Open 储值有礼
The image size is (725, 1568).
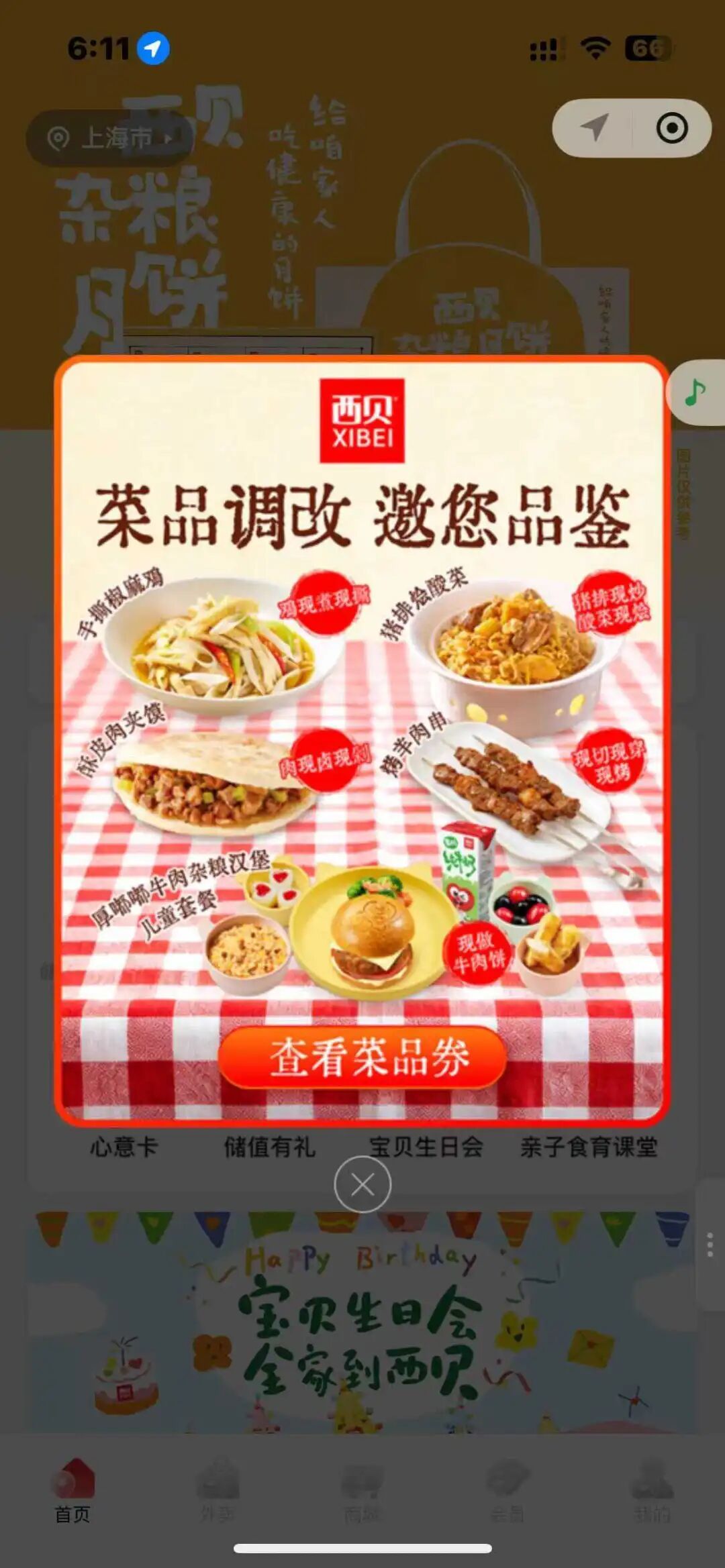tap(270, 1146)
